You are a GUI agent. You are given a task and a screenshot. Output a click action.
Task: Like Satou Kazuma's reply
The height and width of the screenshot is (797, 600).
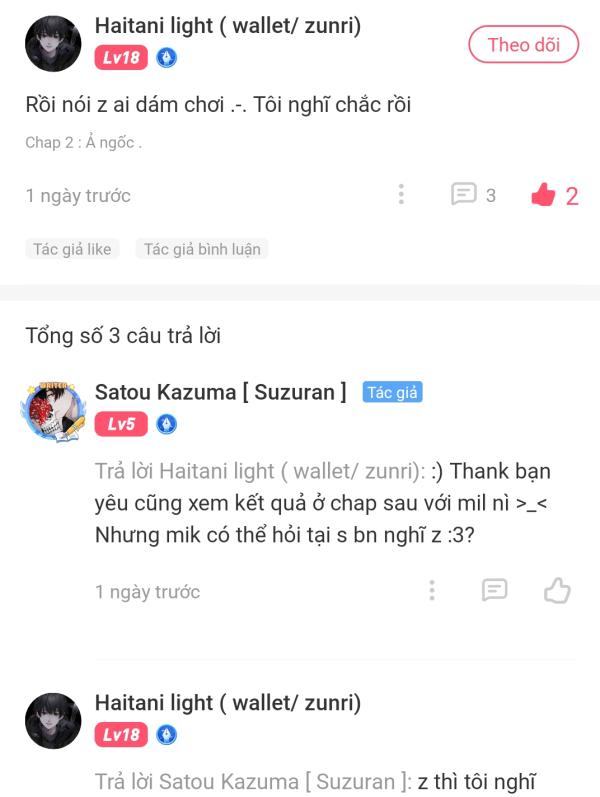[x=557, y=590]
